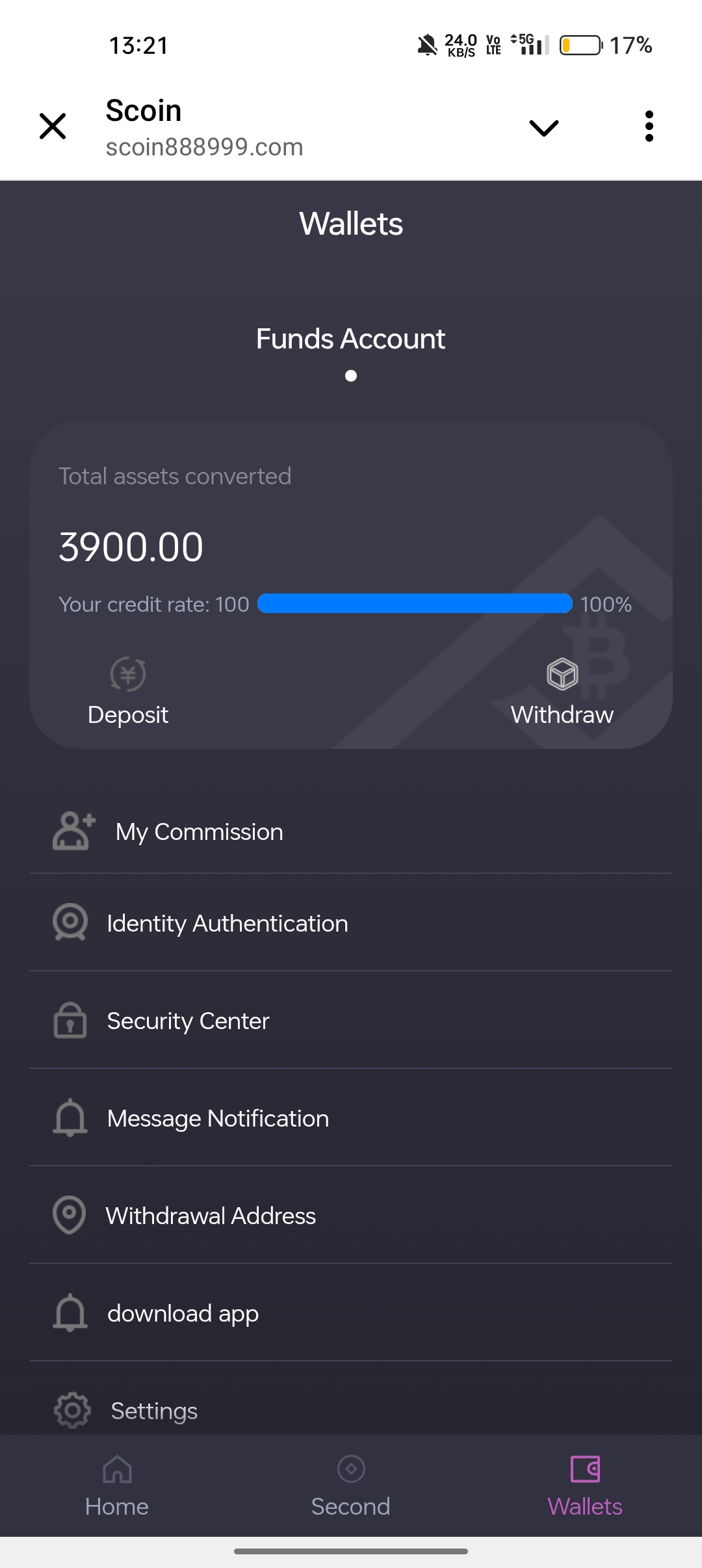Open the browser overflow menu
The width and height of the screenshot is (702, 1568).
649,126
